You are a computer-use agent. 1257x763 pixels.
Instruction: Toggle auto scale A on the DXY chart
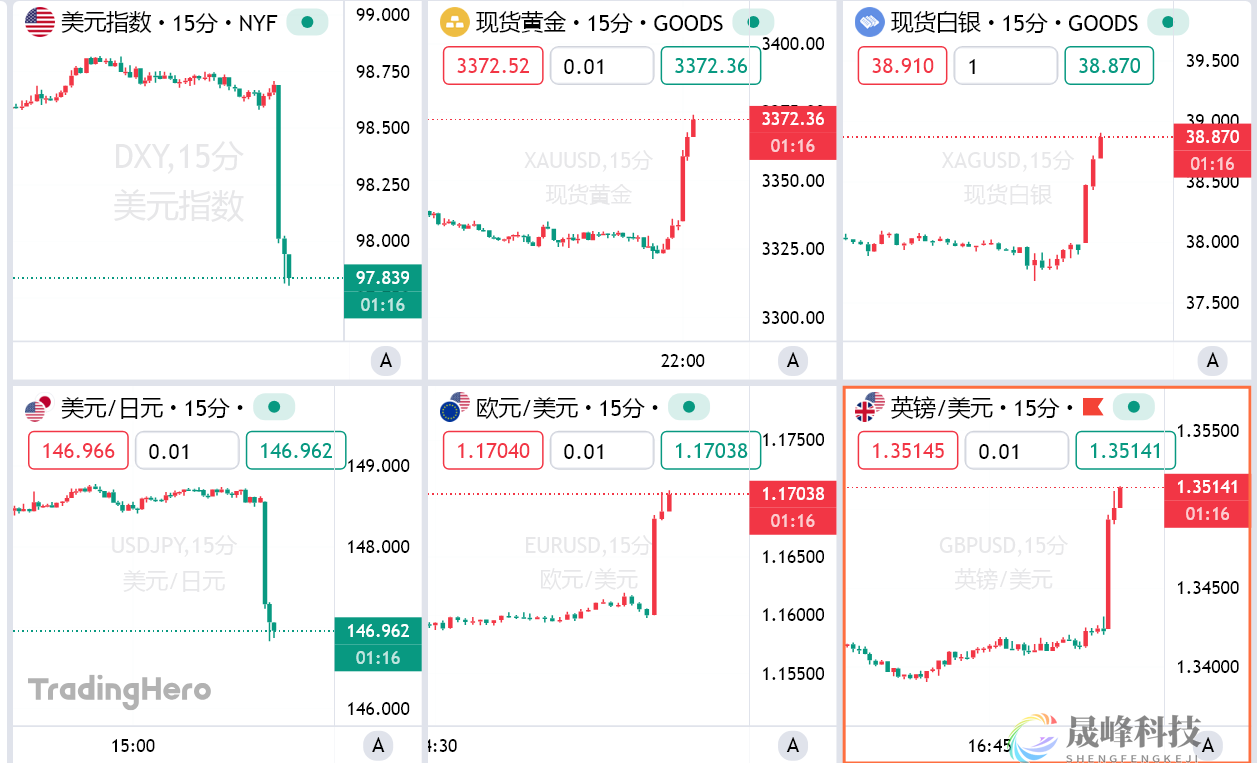coord(386,361)
